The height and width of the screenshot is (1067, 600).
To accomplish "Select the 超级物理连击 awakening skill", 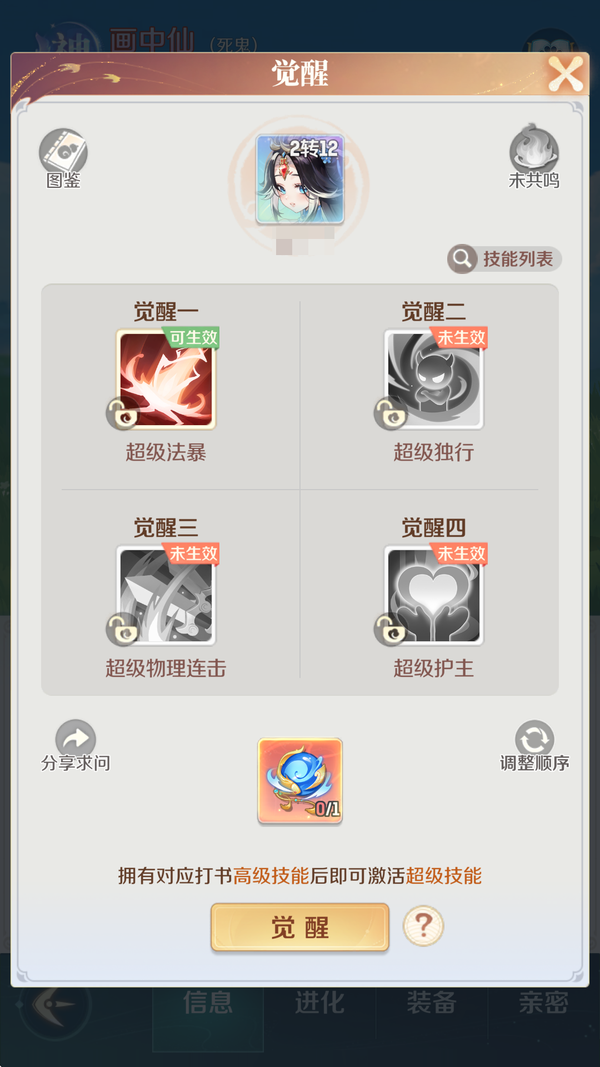I will point(166,596).
